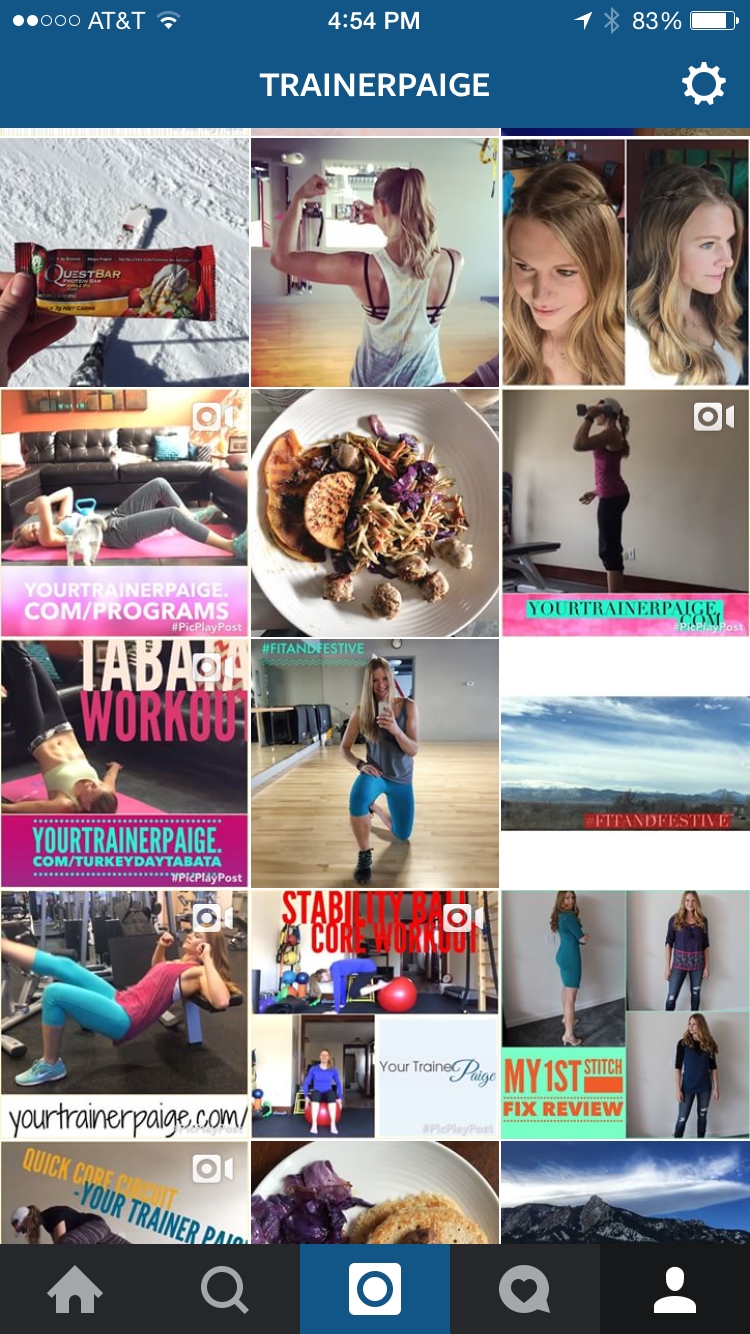
Task: Open the camera tab
Action: click(375, 1289)
